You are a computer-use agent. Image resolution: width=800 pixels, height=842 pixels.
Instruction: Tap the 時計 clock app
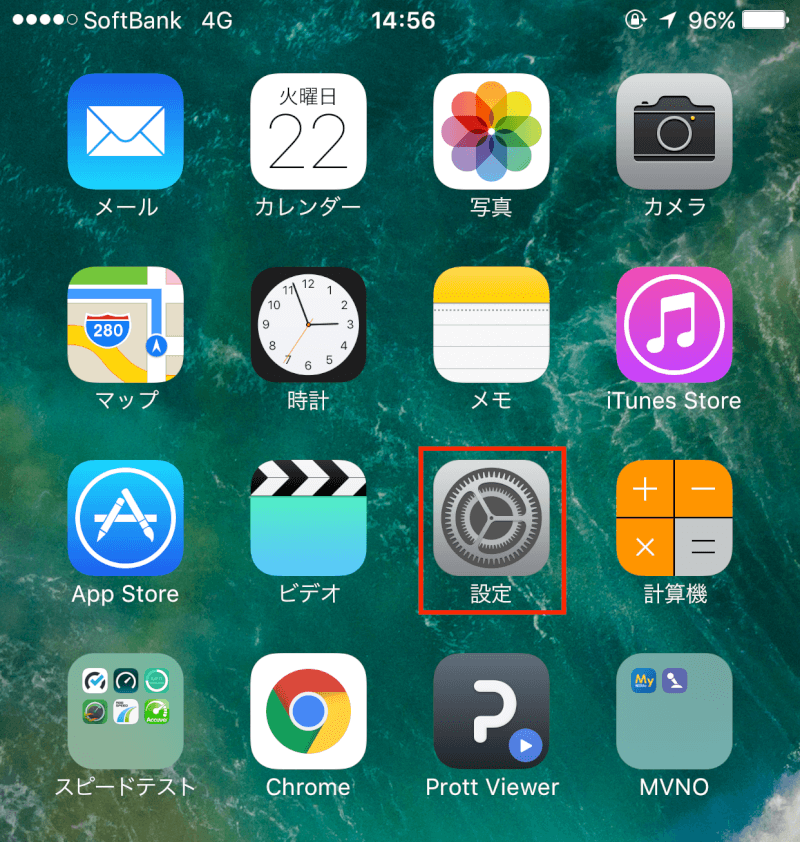pos(308,325)
